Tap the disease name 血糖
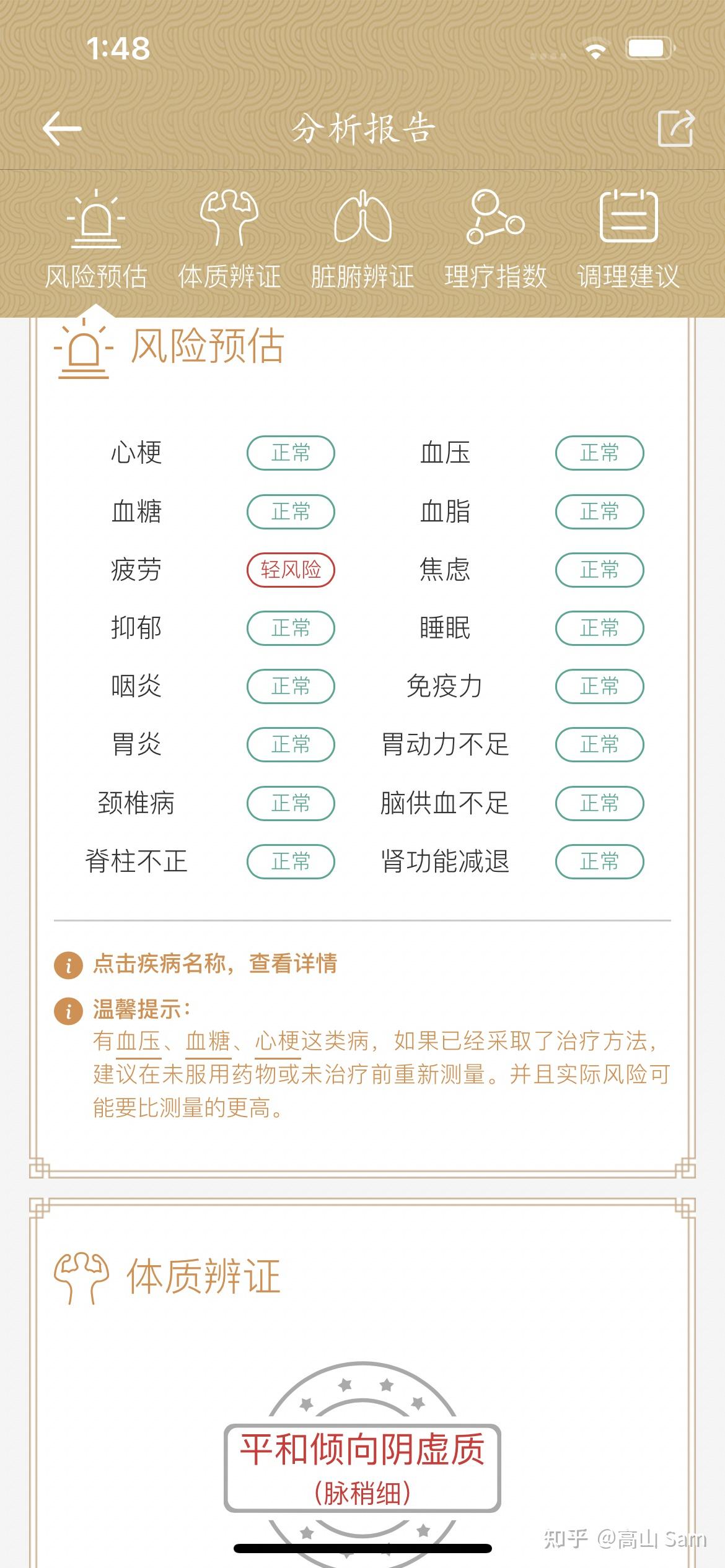 tap(136, 512)
